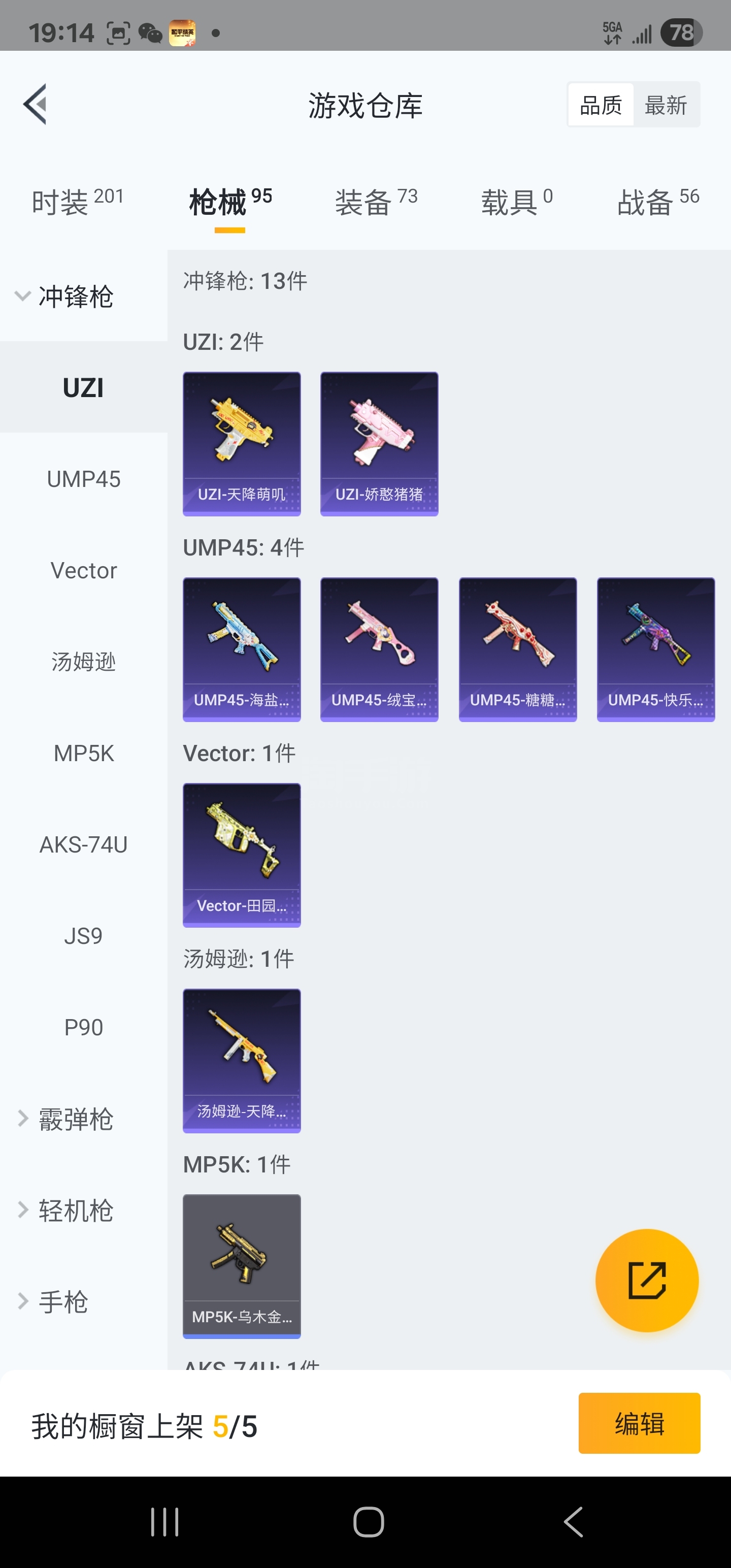Tap the orange share floating button

(646, 1280)
